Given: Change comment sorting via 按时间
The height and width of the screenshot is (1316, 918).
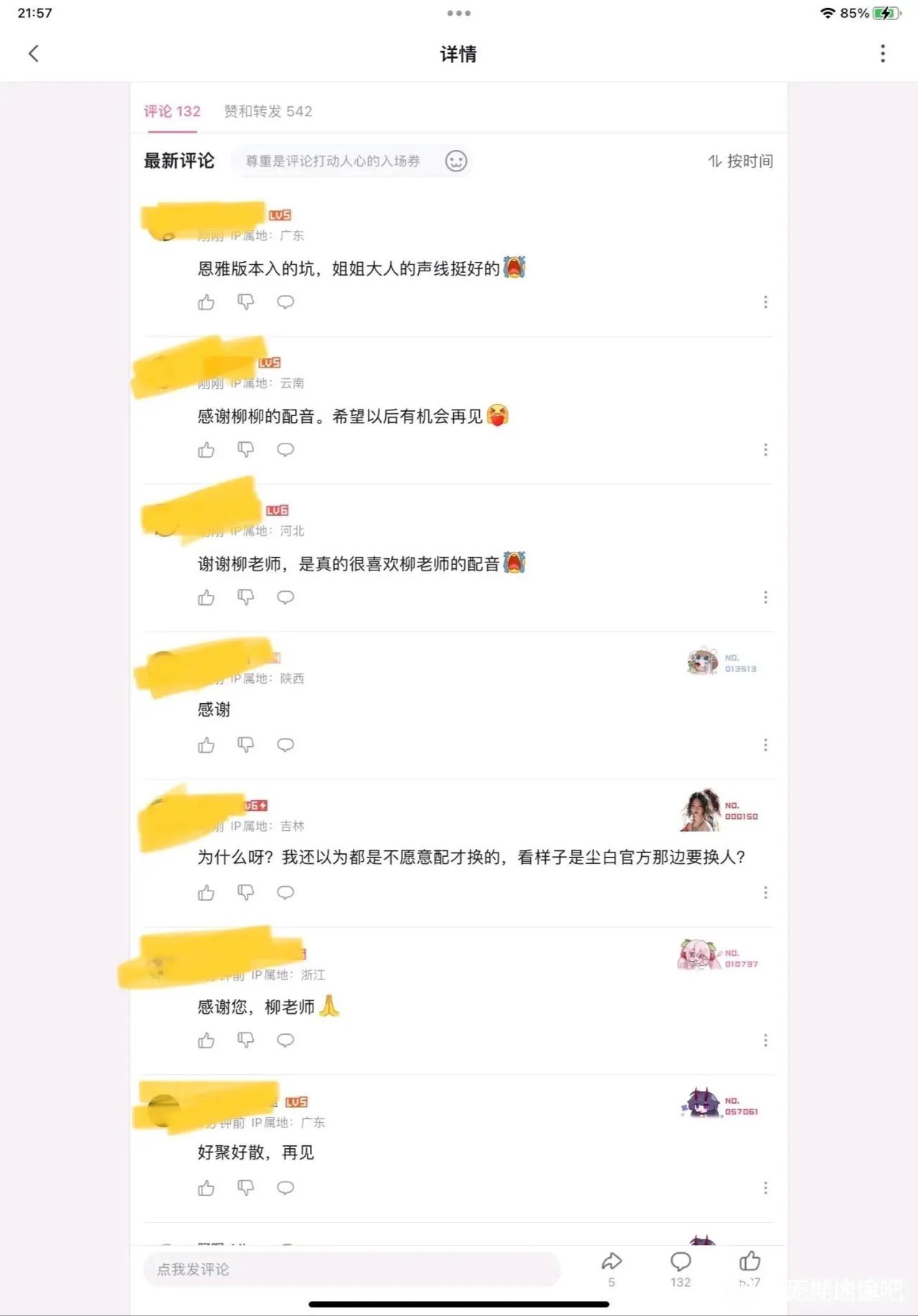Looking at the screenshot, I should click(740, 161).
